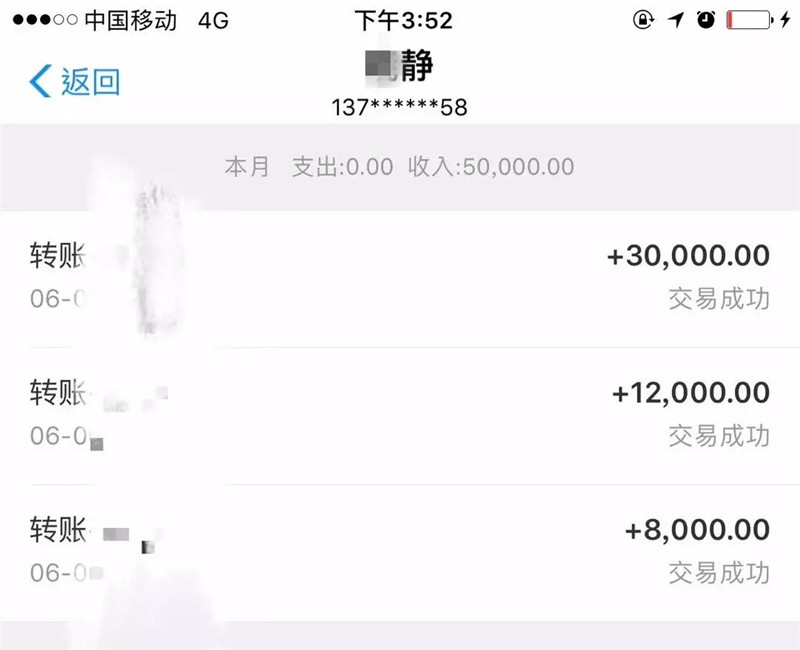The width and height of the screenshot is (800, 650).
Task: Tap the 返回 back button
Action: coord(75,82)
